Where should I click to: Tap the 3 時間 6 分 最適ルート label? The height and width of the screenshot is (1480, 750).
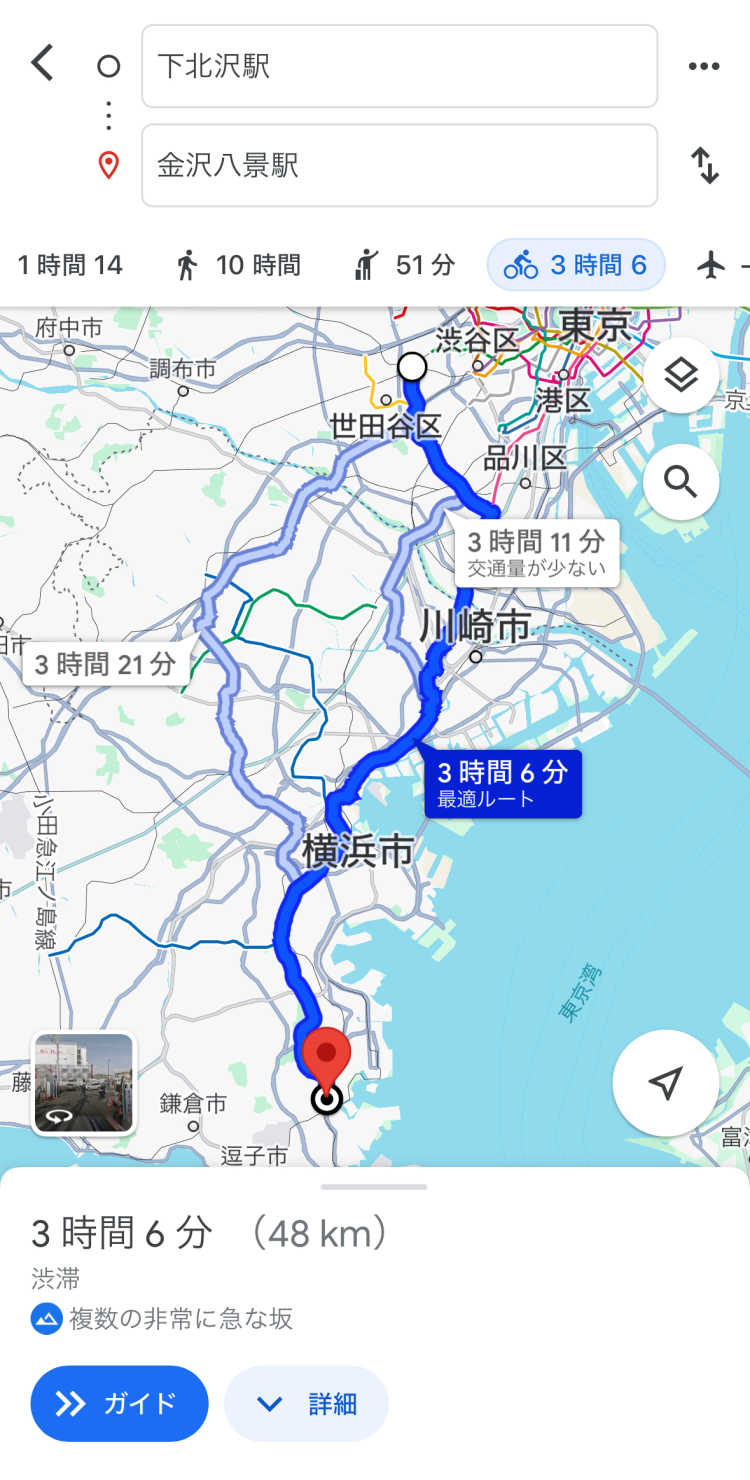tap(502, 783)
